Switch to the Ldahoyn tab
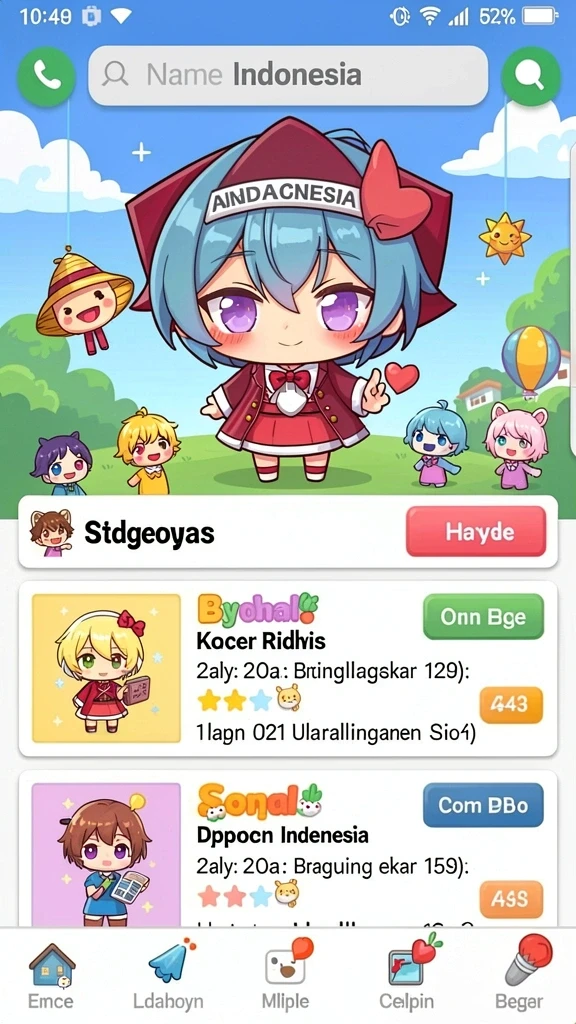The width and height of the screenshot is (576, 1024). click(168, 976)
